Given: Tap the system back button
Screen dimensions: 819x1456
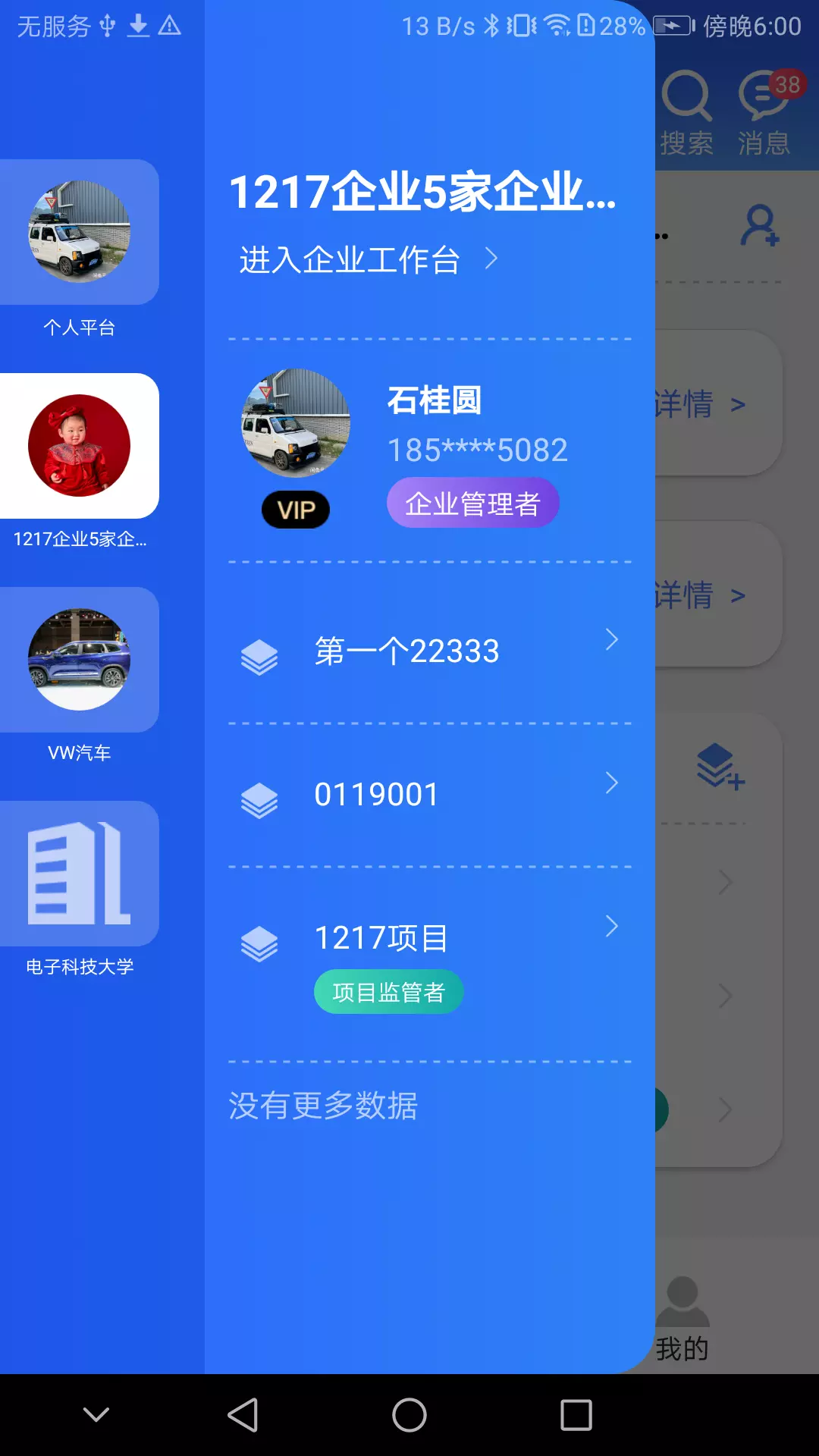Looking at the screenshot, I should 243,1415.
